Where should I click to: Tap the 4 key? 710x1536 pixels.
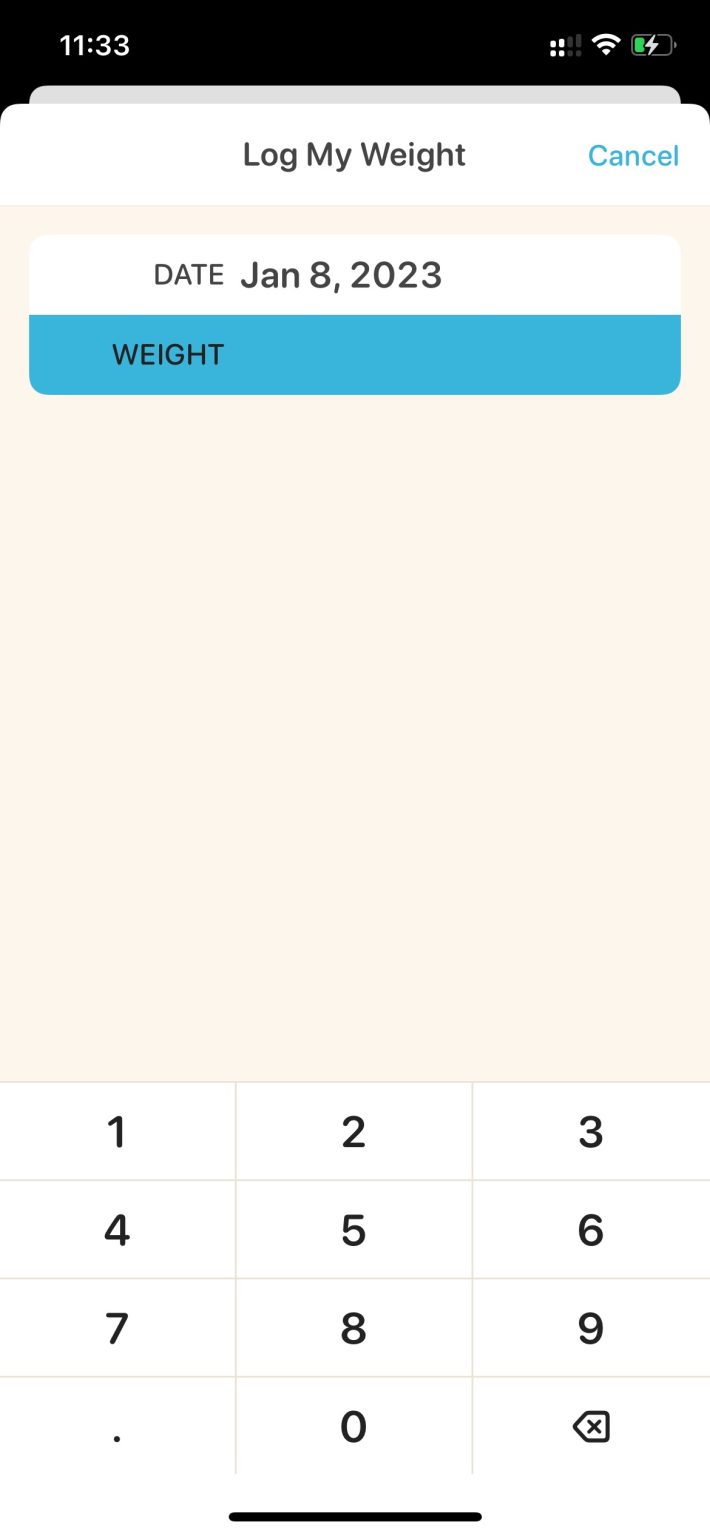(x=117, y=1230)
